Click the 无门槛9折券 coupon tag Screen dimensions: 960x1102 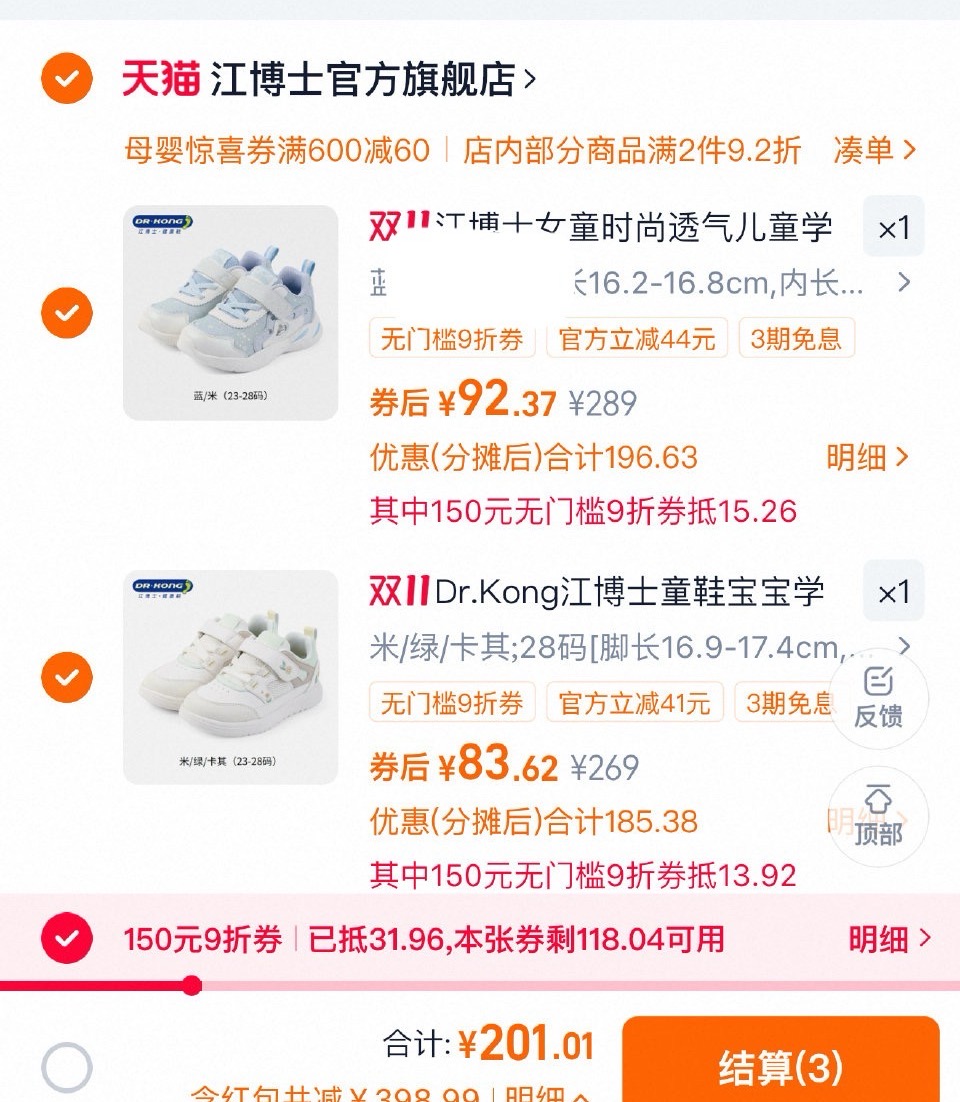click(x=450, y=339)
